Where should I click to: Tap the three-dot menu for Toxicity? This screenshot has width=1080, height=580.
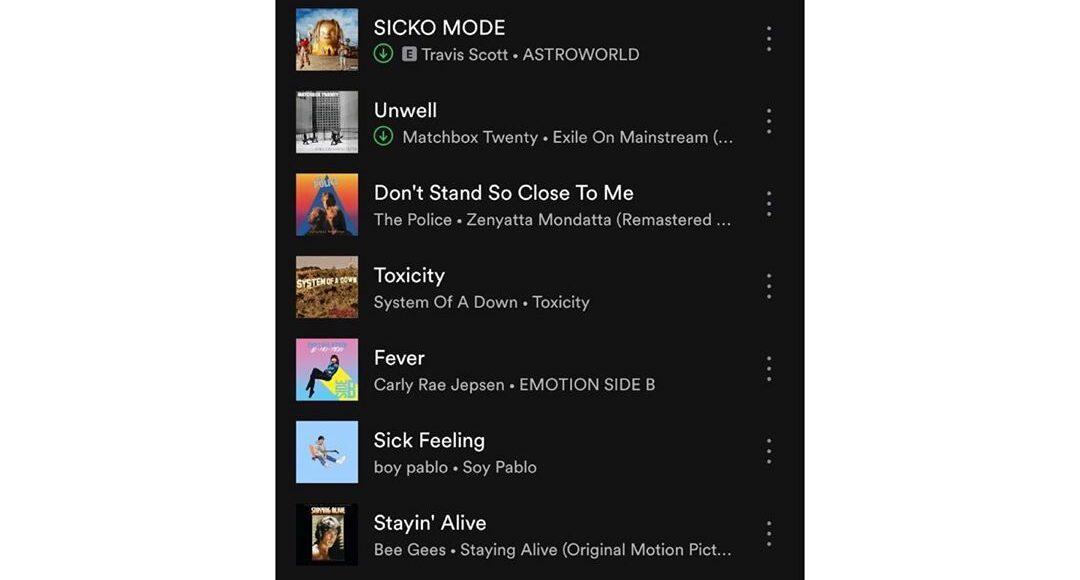tap(768, 287)
